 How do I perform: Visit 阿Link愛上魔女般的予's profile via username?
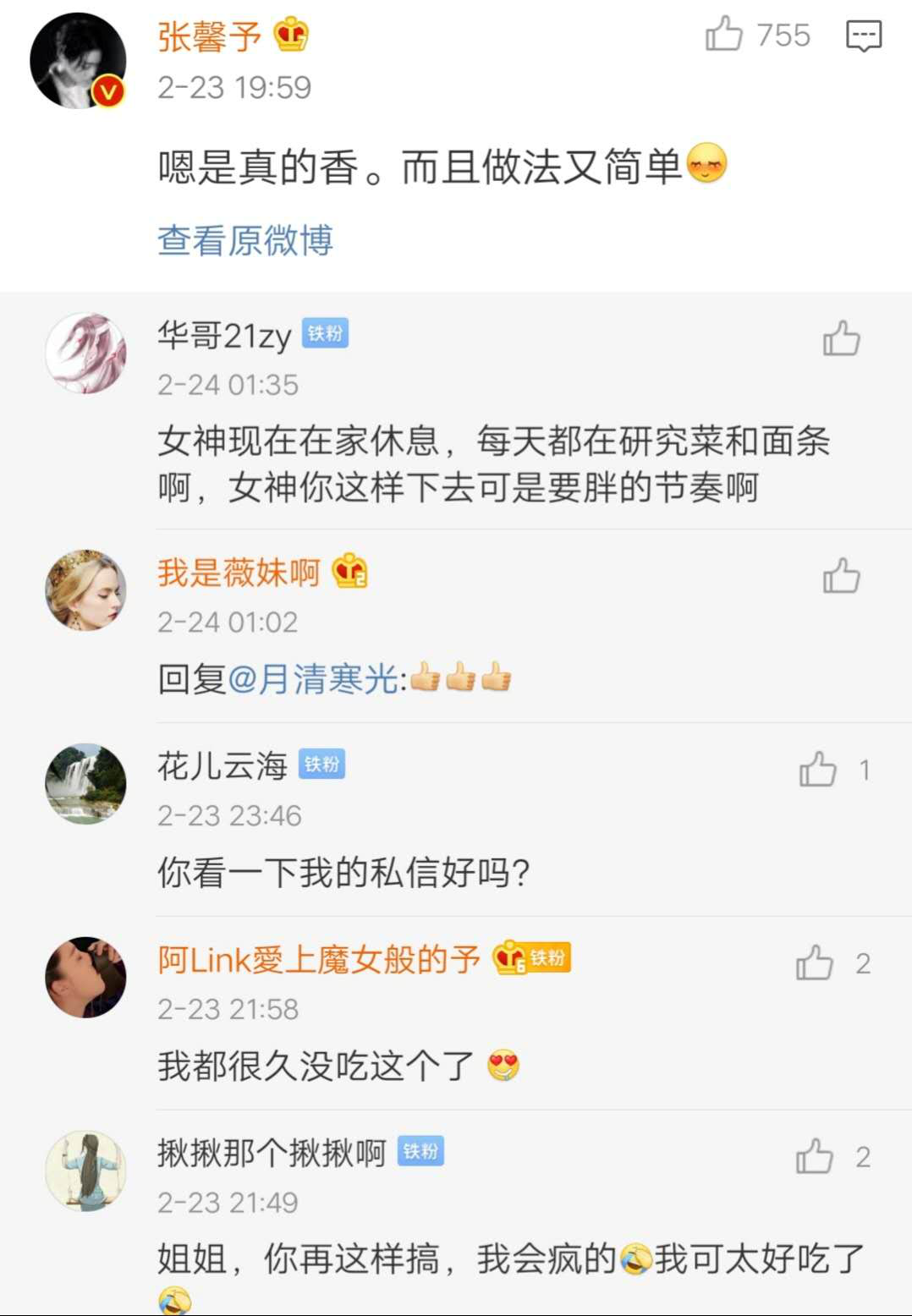[x=318, y=960]
